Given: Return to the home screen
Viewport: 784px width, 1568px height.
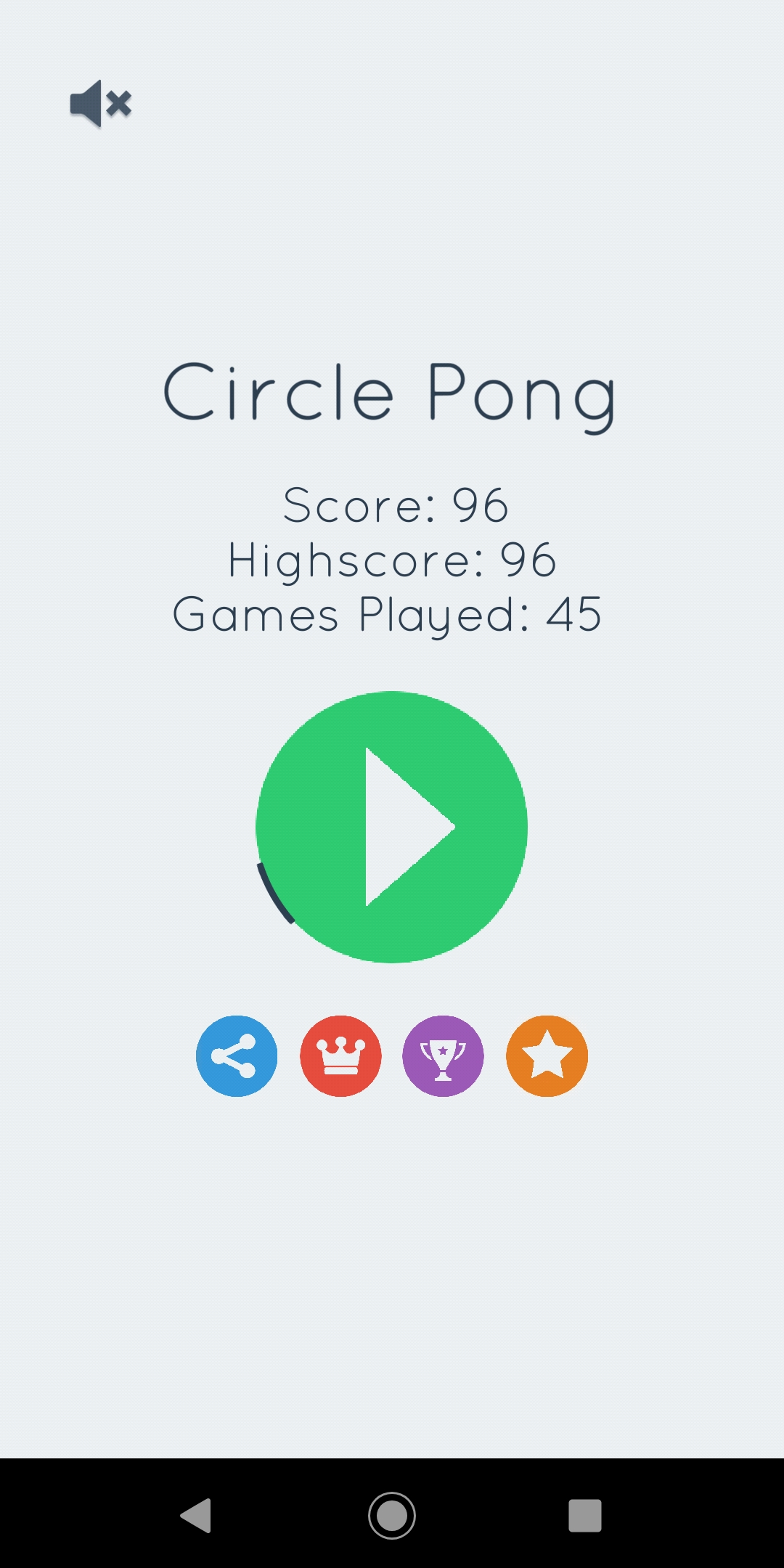Looking at the screenshot, I should tap(392, 1515).
